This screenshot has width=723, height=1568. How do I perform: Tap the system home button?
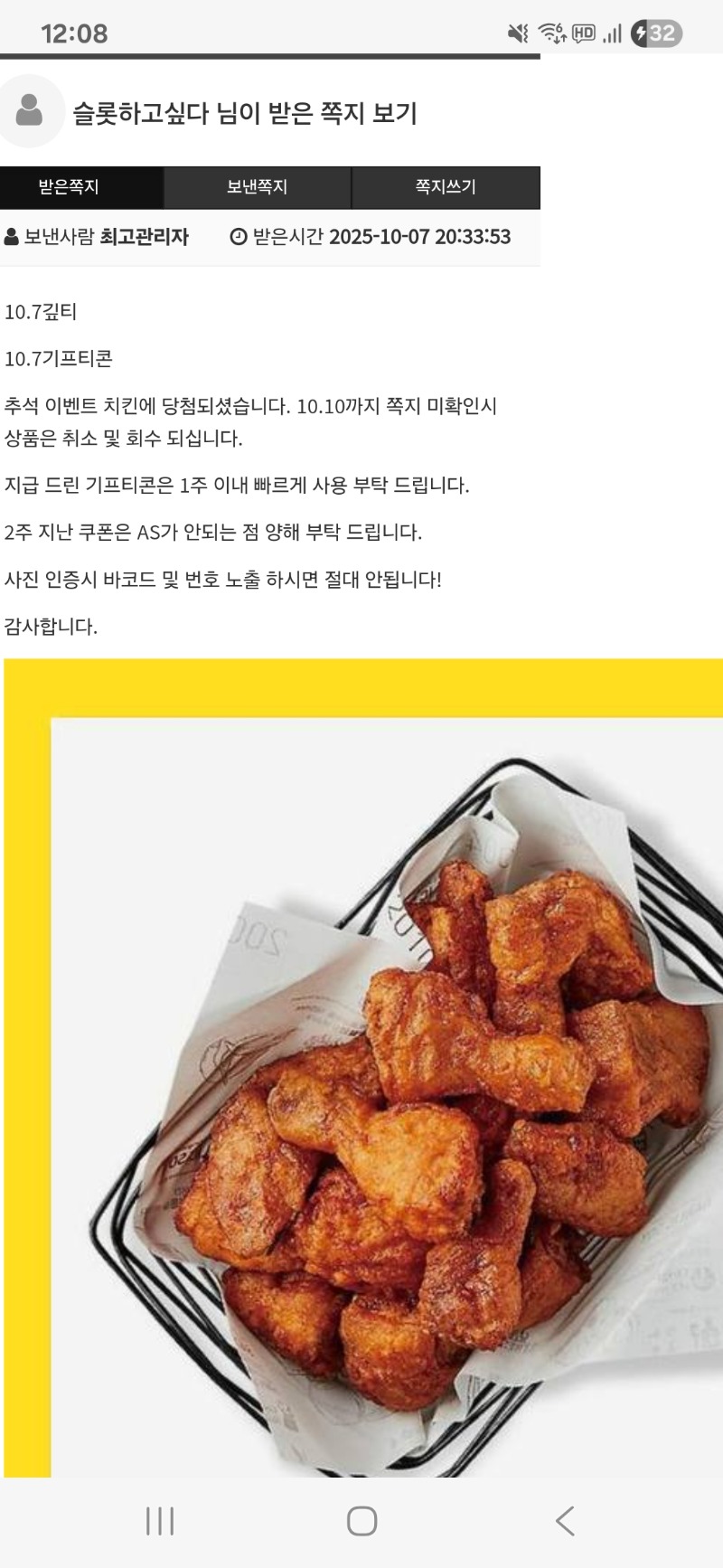[x=361, y=1521]
